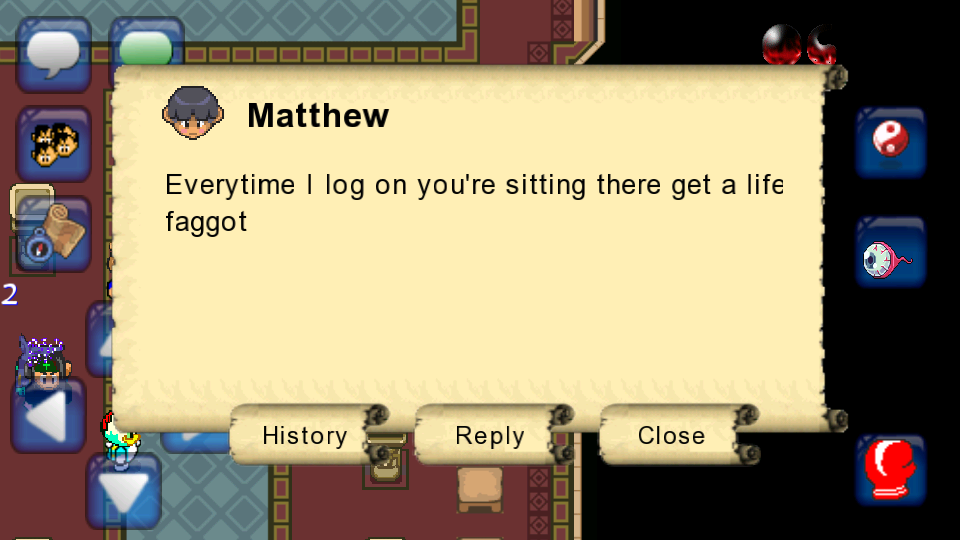Tap the red boxing glove button
This screenshot has height=540, width=960.
[x=890, y=470]
